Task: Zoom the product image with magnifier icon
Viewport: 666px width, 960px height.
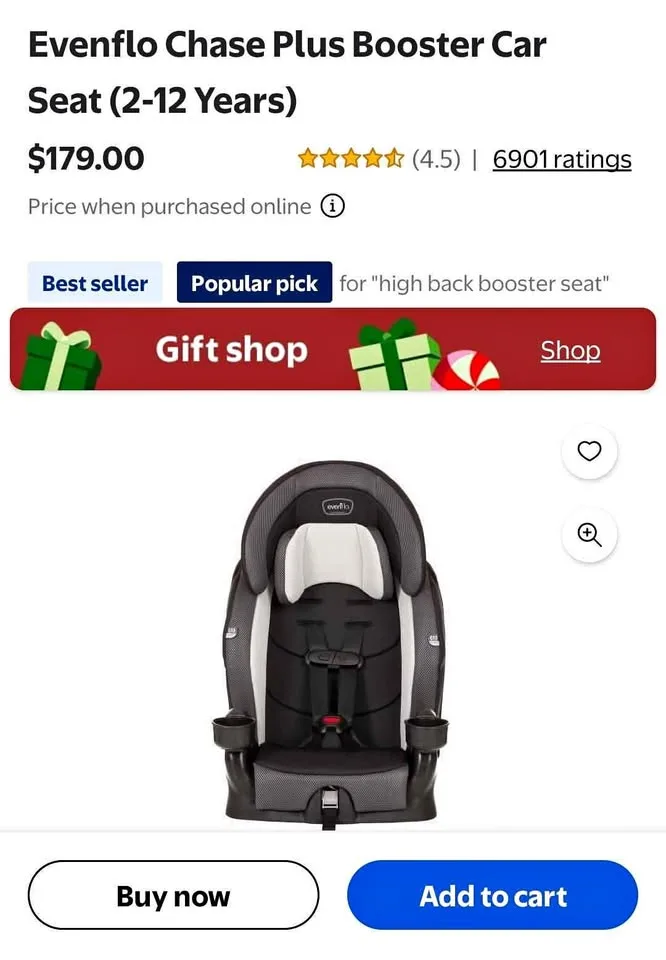Action: coord(589,534)
